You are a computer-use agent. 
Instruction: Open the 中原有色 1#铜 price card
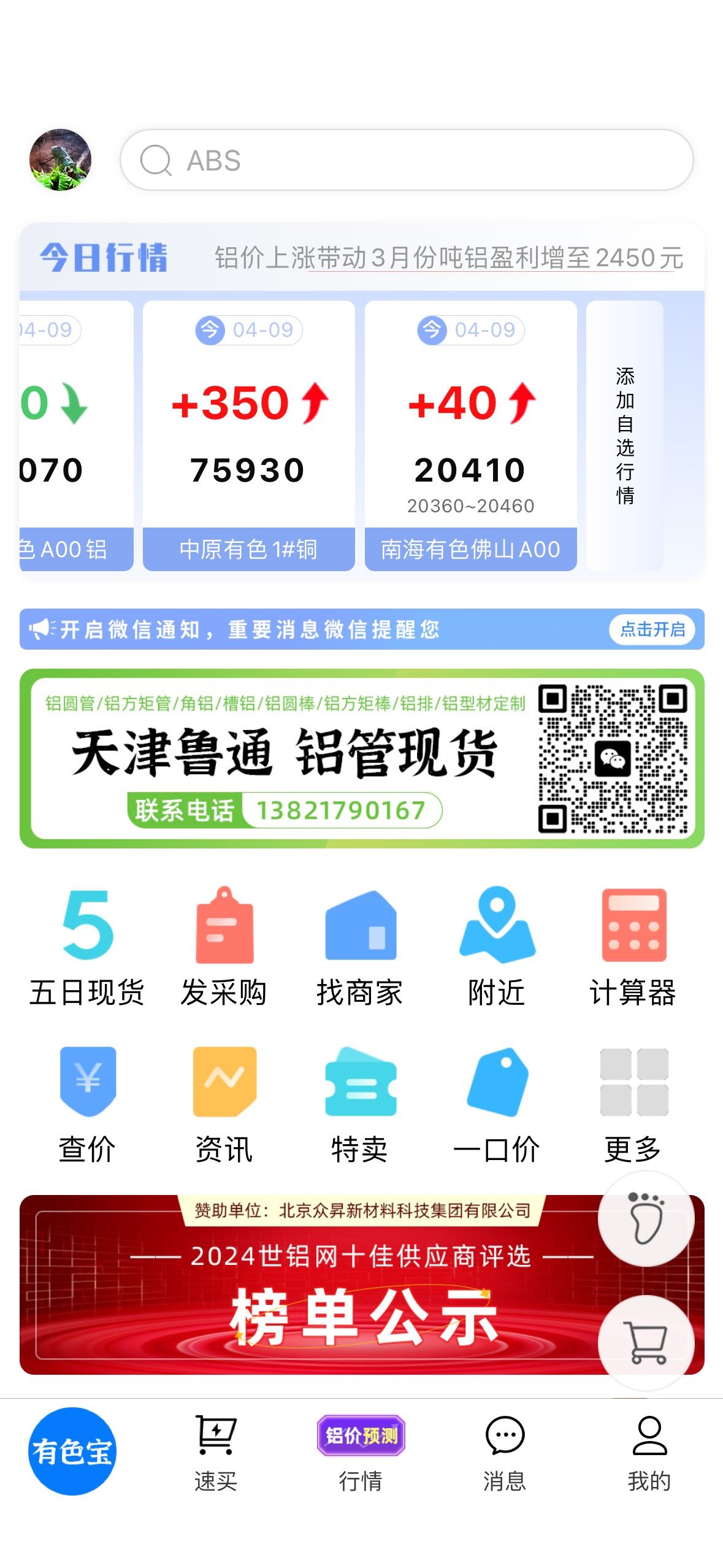[x=249, y=436]
